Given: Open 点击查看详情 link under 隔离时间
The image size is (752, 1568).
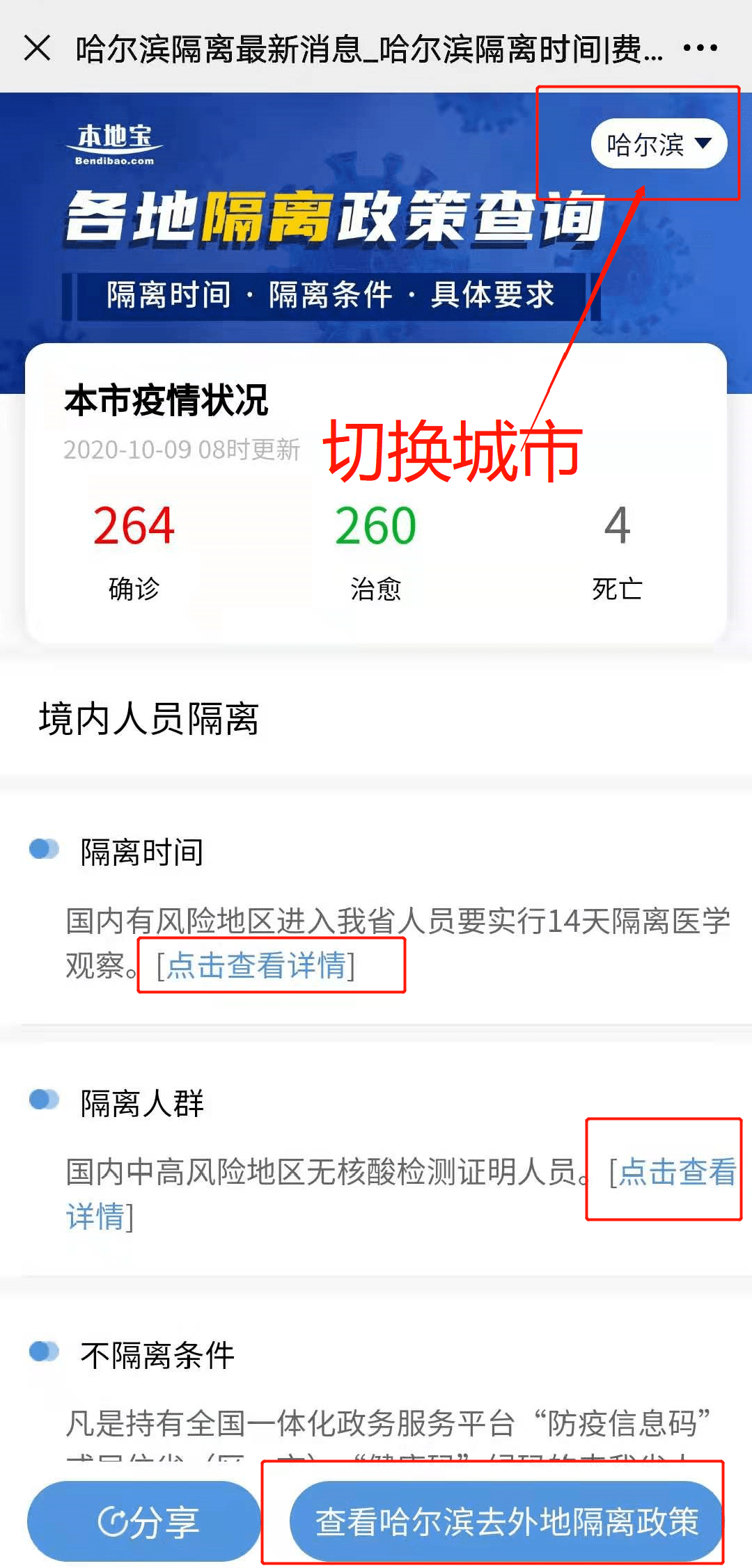Looking at the screenshot, I should click(x=256, y=965).
